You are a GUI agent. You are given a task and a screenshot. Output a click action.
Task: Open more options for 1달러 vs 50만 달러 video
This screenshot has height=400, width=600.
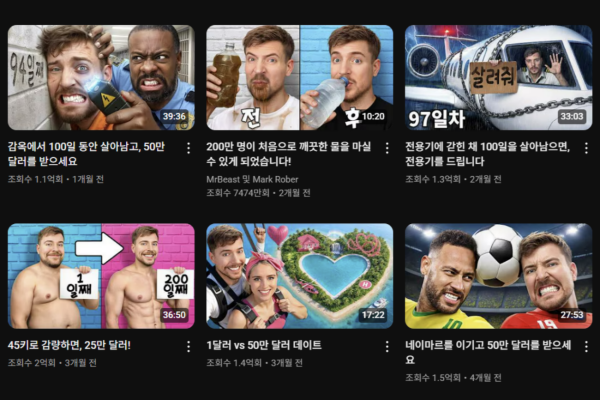coord(387,346)
